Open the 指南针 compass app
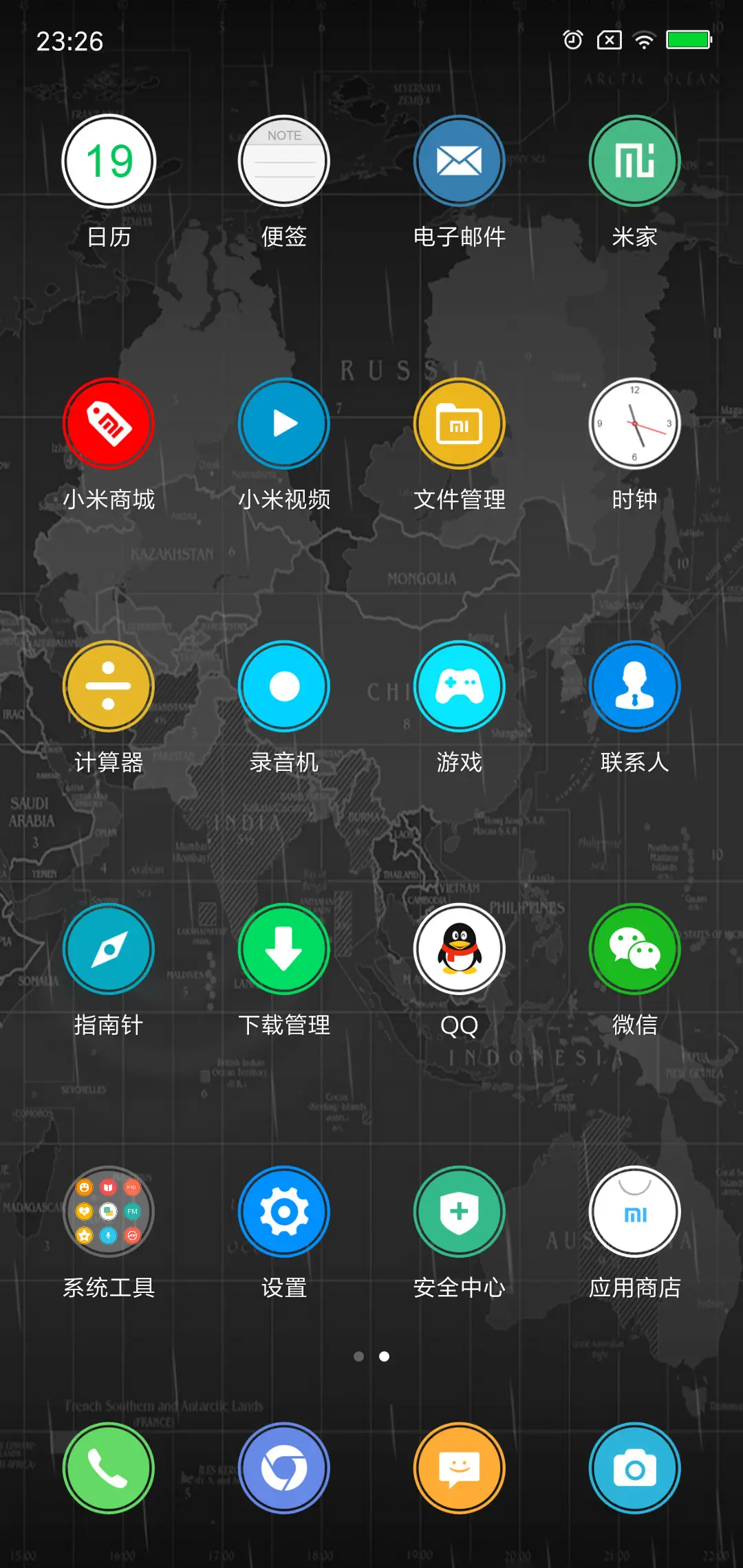 point(108,949)
